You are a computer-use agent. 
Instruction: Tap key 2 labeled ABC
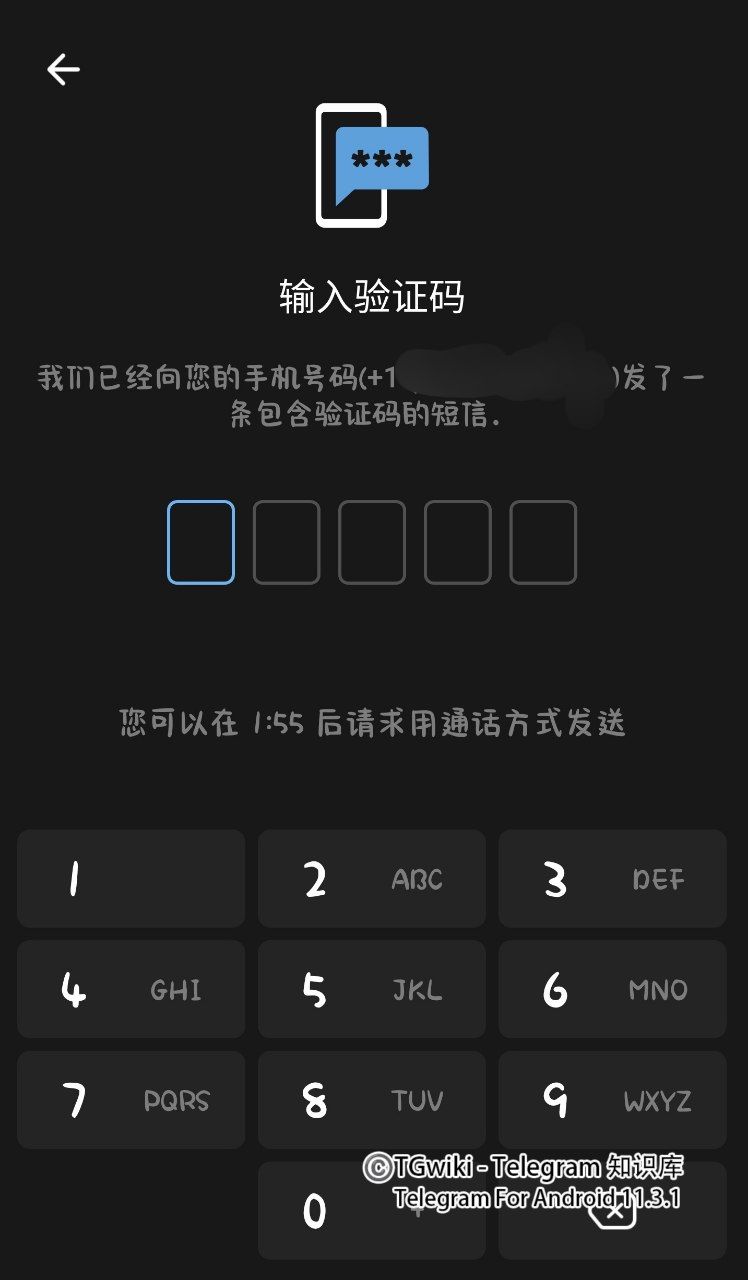coord(371,878)
